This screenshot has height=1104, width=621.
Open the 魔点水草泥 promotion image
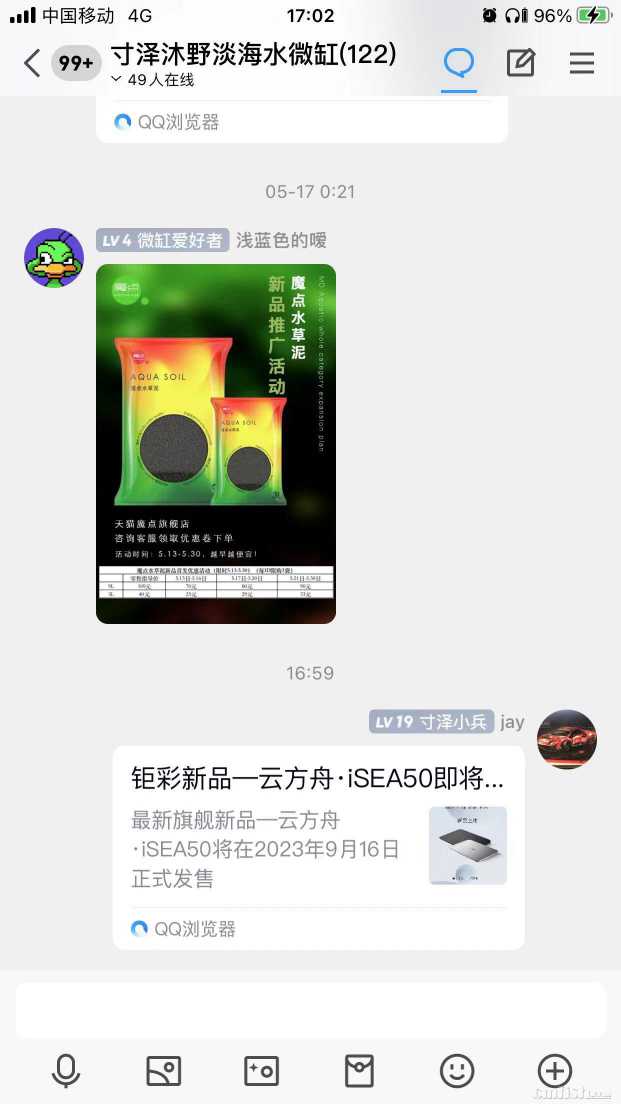coord(216,444)
